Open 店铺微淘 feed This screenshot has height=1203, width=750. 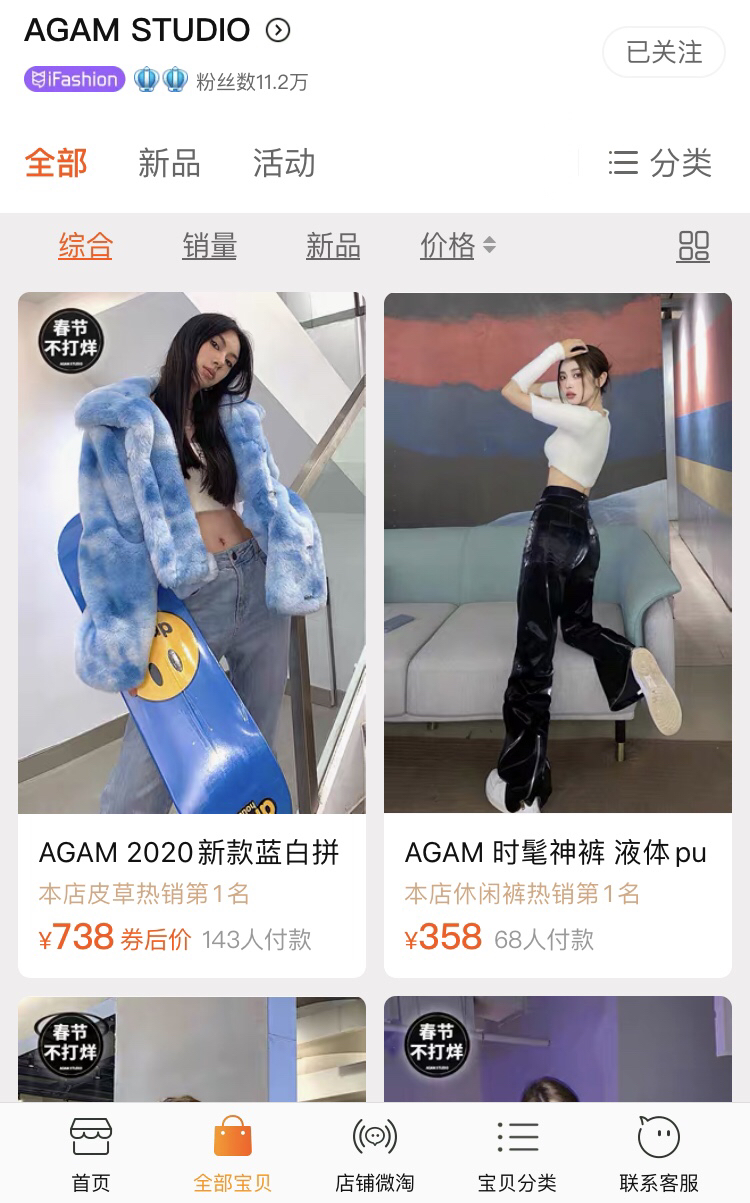[375, 1154]
